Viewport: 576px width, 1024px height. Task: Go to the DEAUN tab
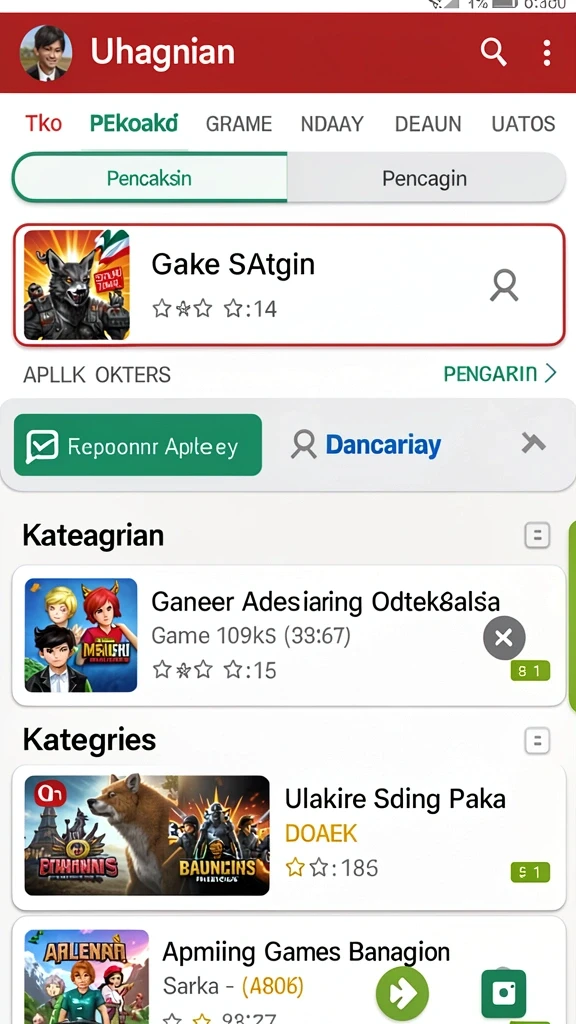click(x=428, y=123)
